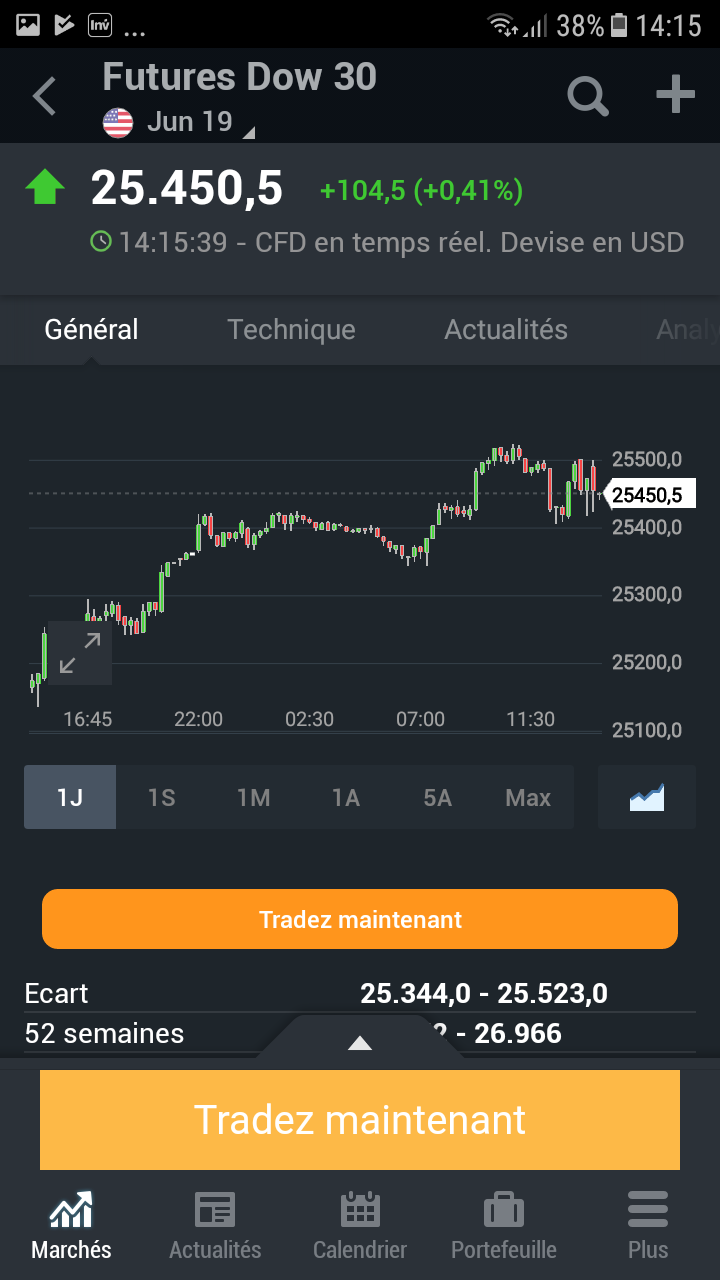Expand the bottom panel with up arrow

click(360, 1042)
